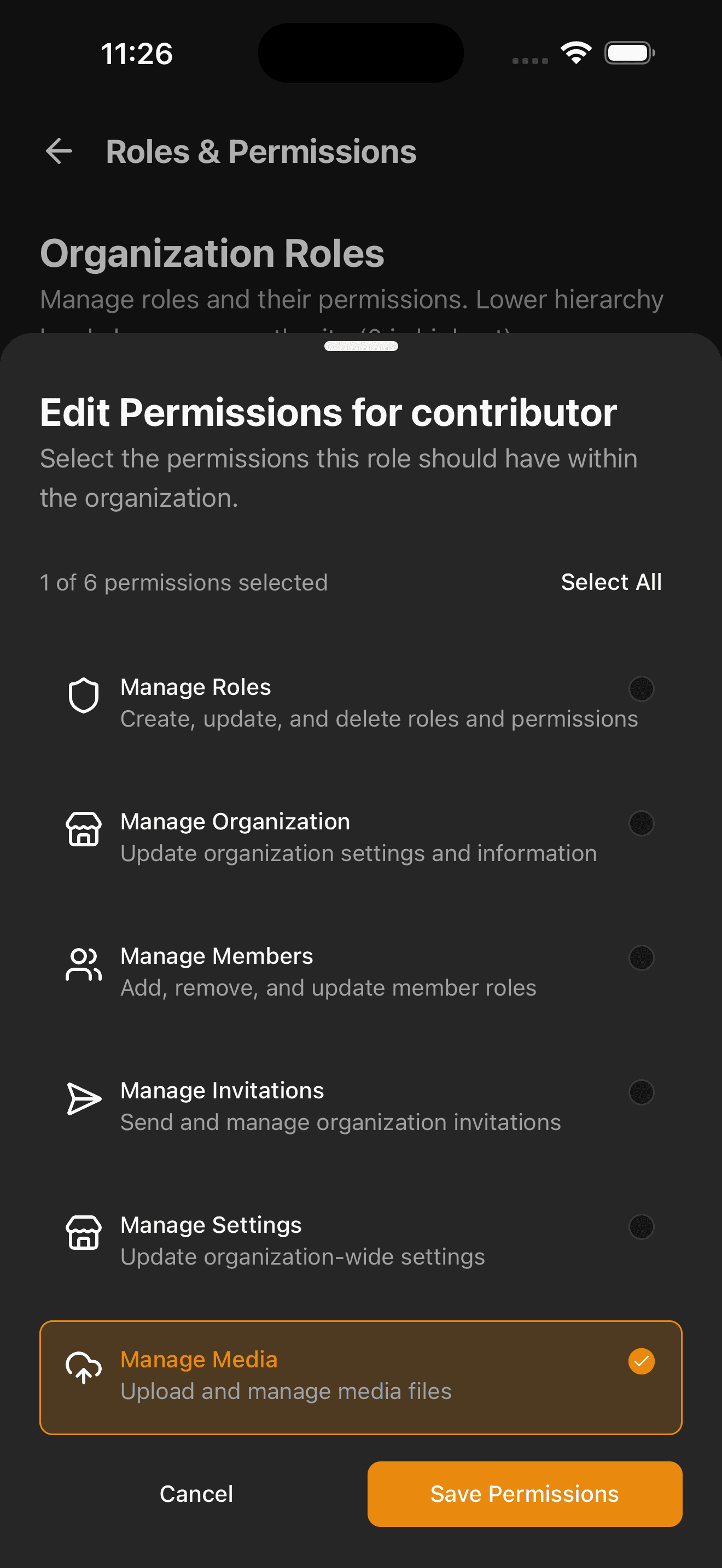Tap Select All to choose every permission
The width and height of the screenshot is (722, 1568).
tap(610, 582)
